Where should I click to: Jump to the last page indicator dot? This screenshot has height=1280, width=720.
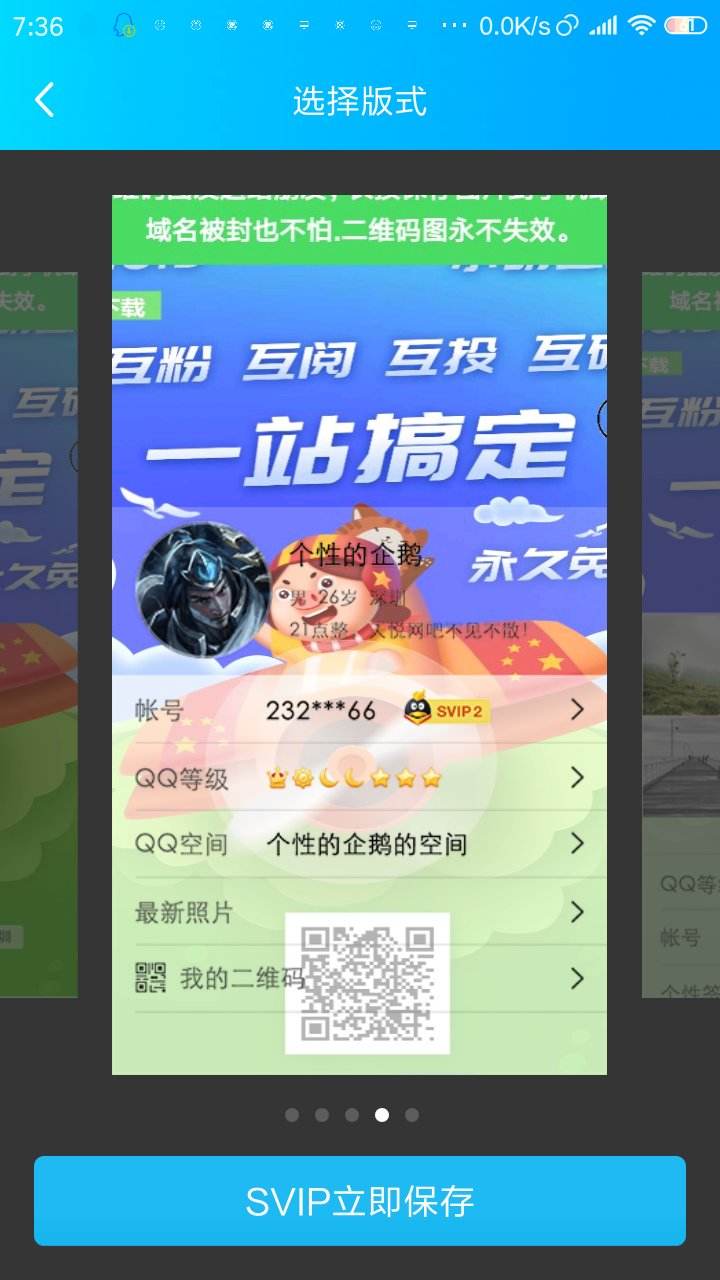(412, 1115)
